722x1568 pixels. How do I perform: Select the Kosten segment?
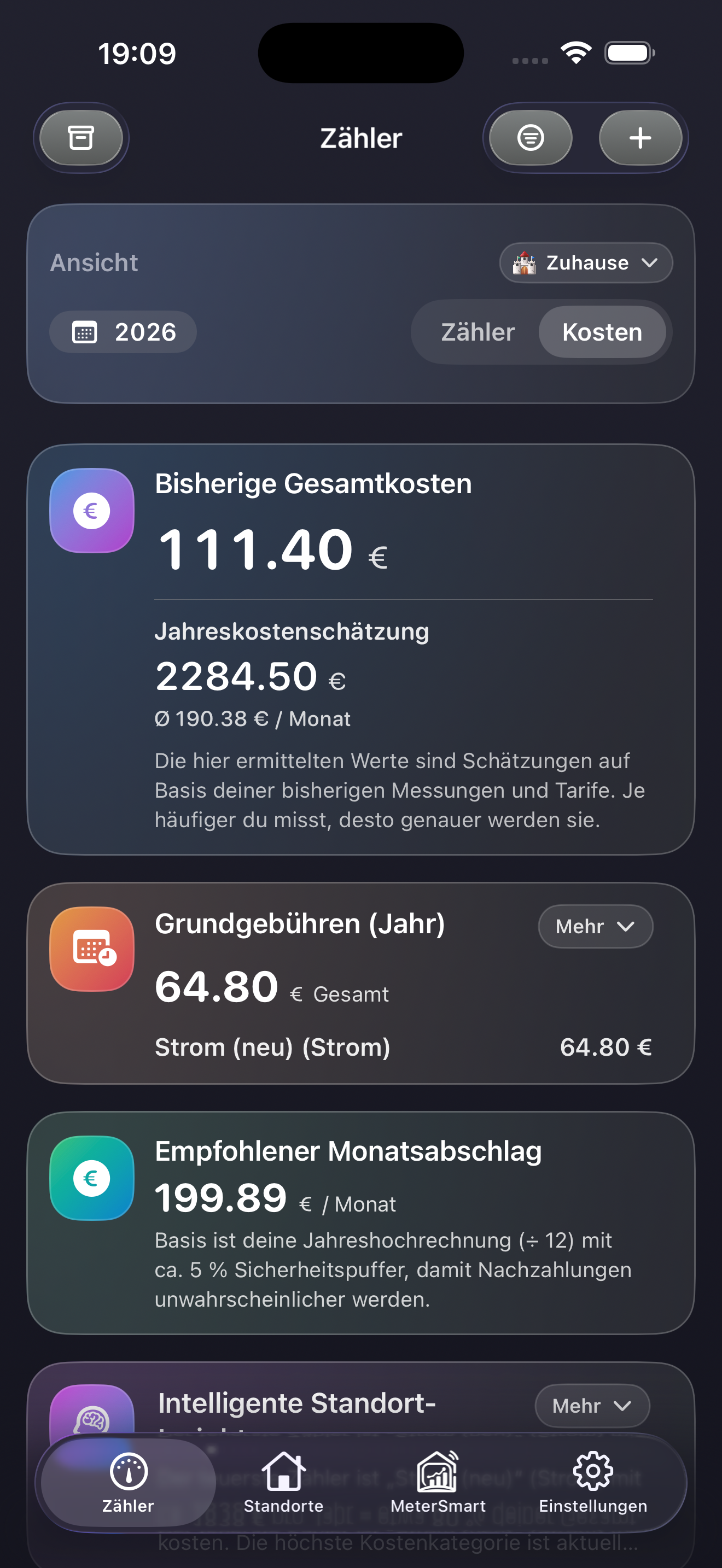602,332
